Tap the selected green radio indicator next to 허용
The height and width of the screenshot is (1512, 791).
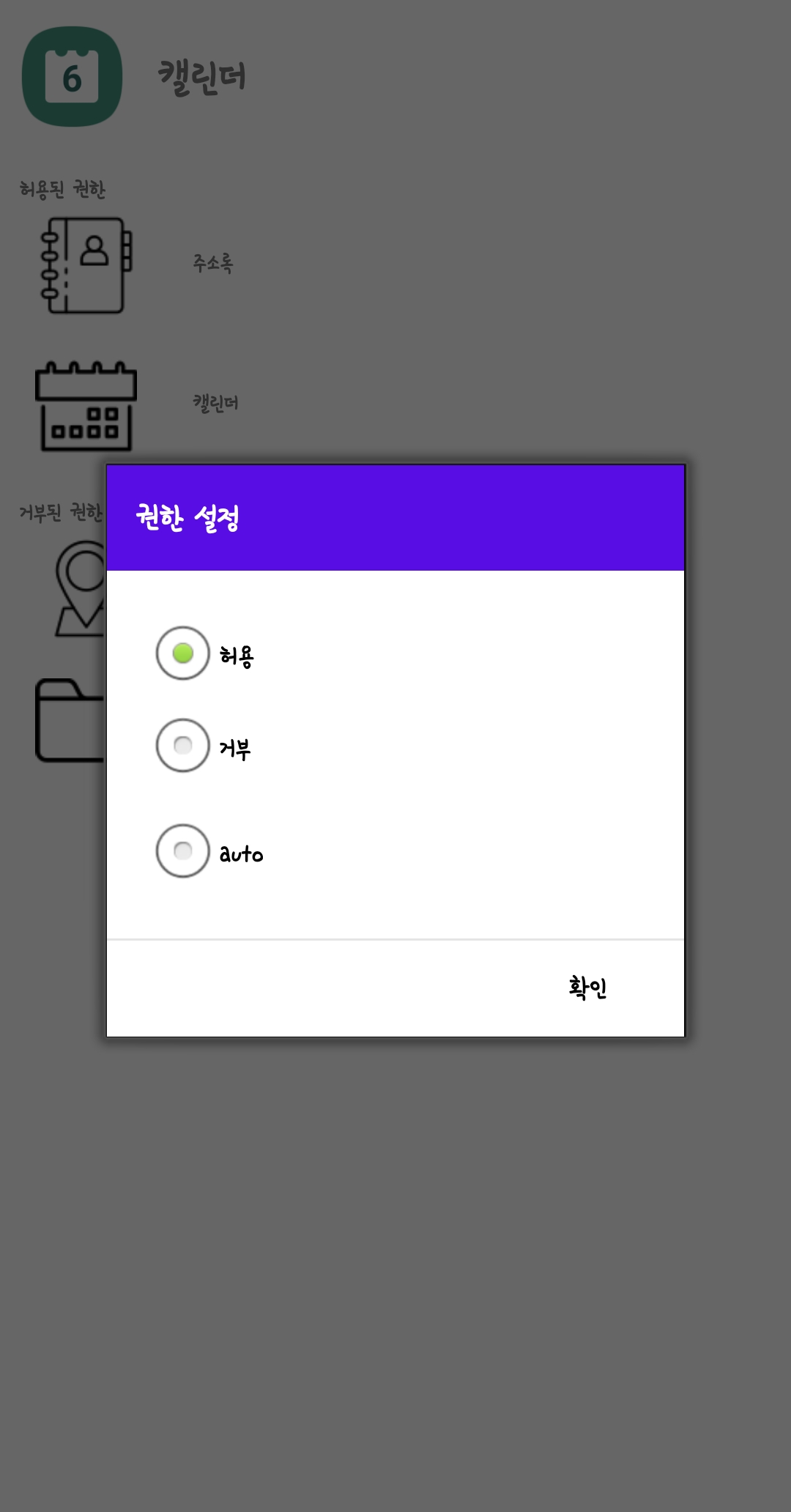click(x=182, y=654)
